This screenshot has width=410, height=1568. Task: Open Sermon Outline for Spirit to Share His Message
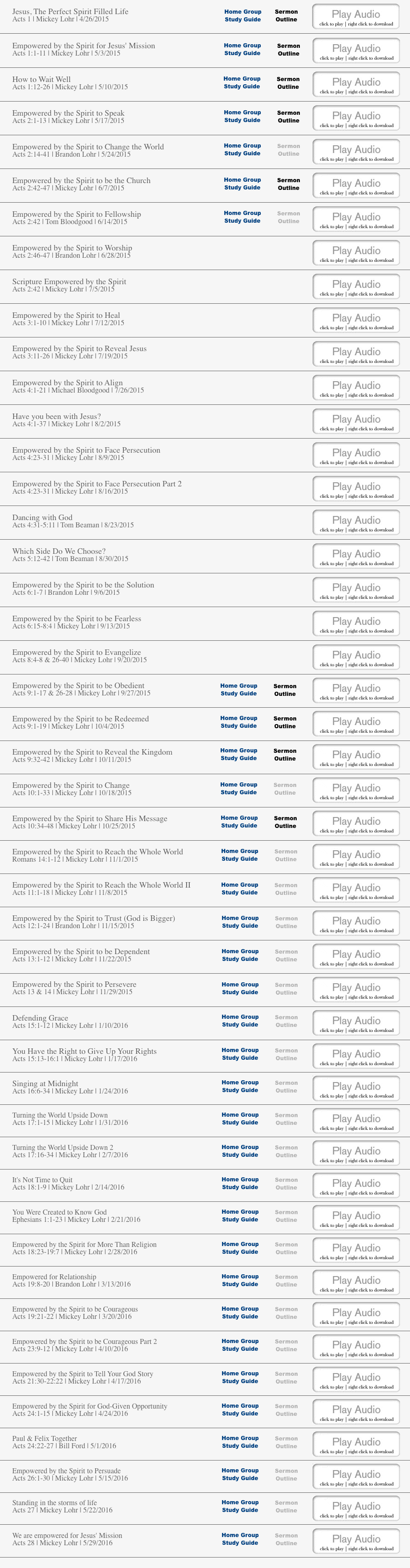tap(285, 822)
